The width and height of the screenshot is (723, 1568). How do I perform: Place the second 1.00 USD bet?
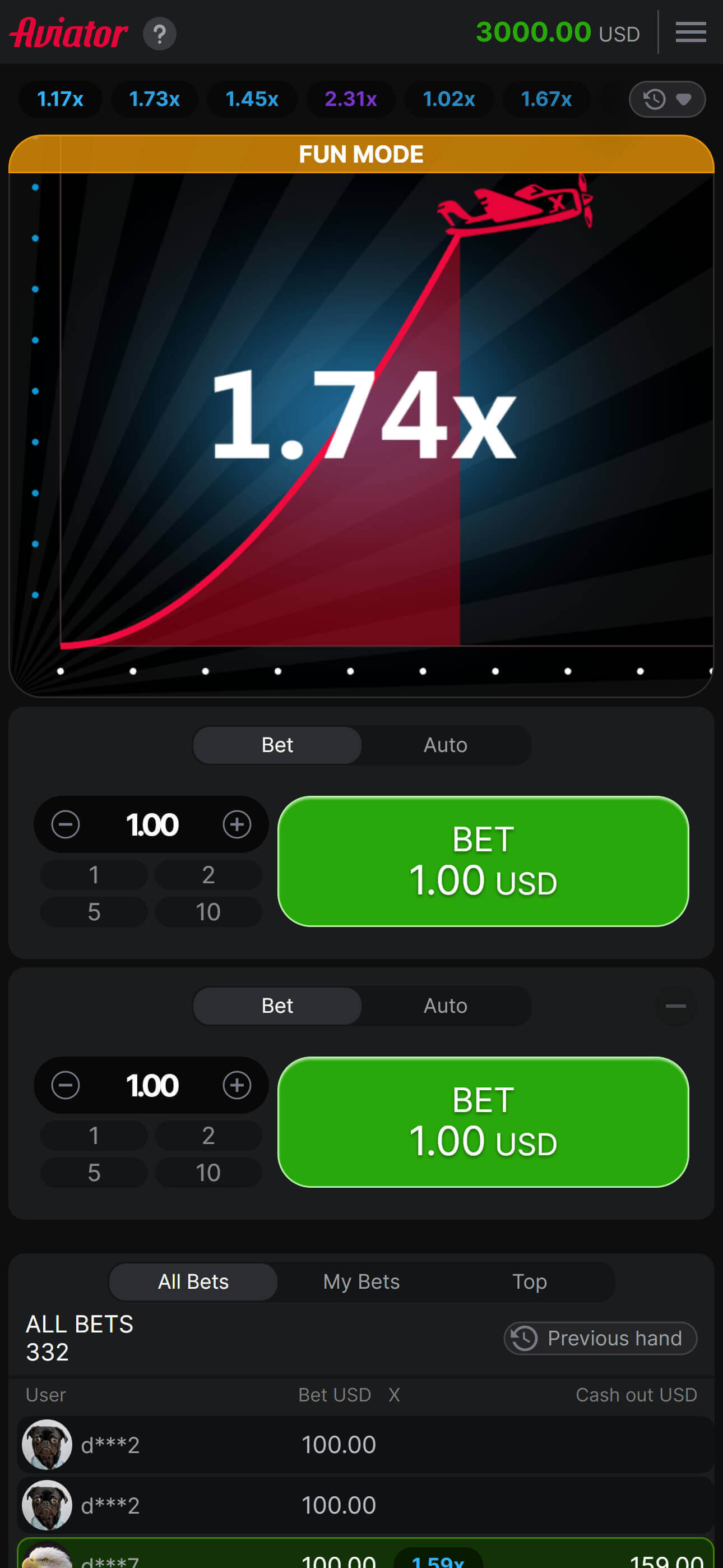483,1121
